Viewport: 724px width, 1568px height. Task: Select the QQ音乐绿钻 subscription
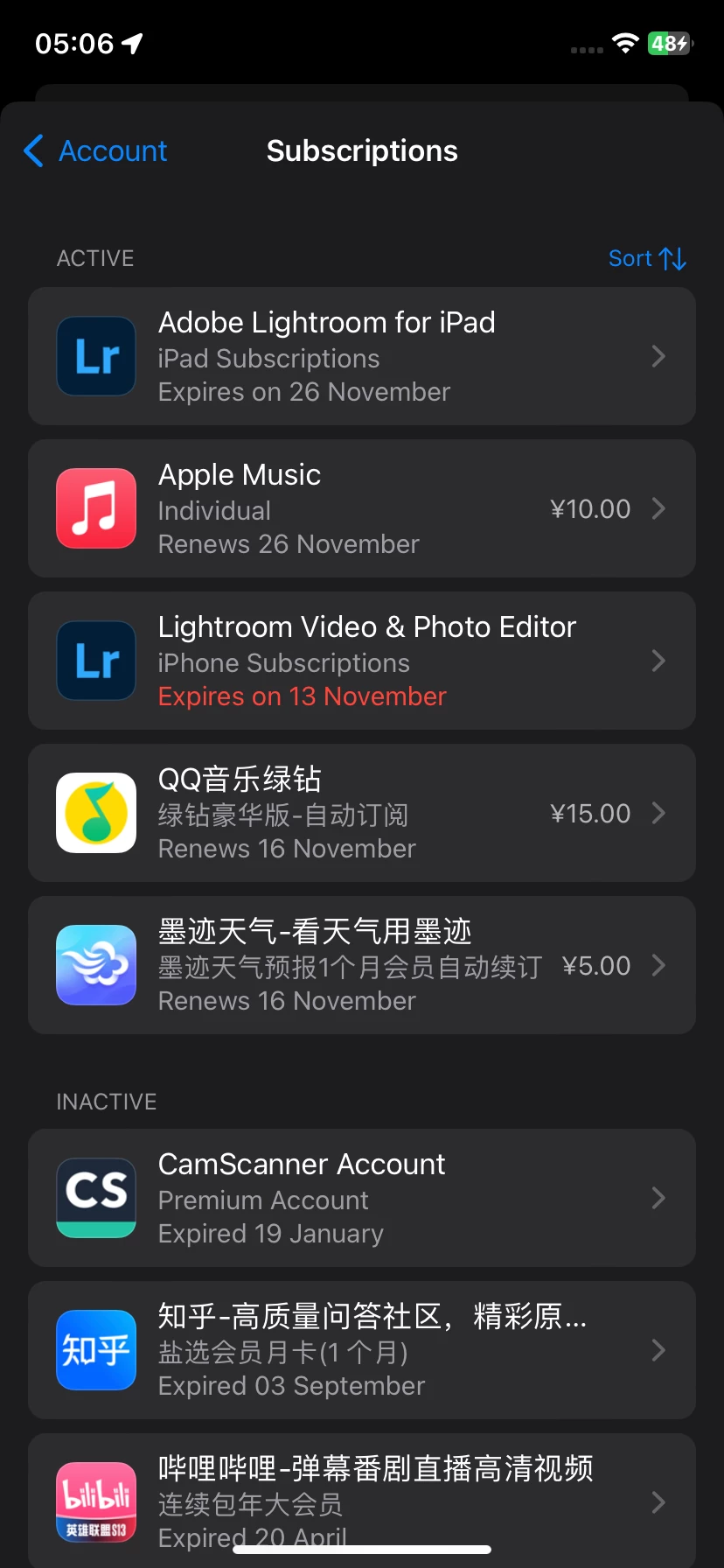click(362, 814)
